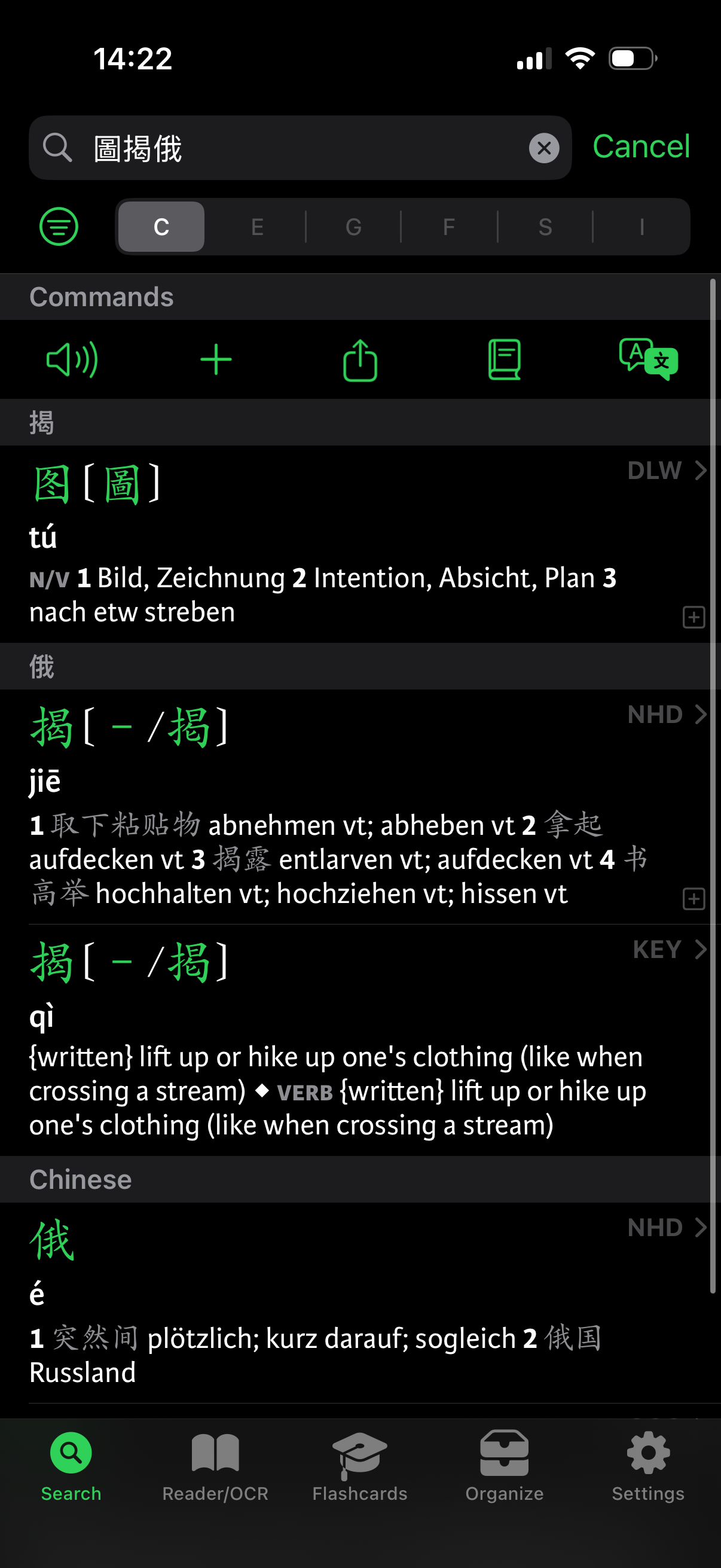This screenshot has width=721, height=1568.
Task: Open the text in the reader
Action: 504,360
